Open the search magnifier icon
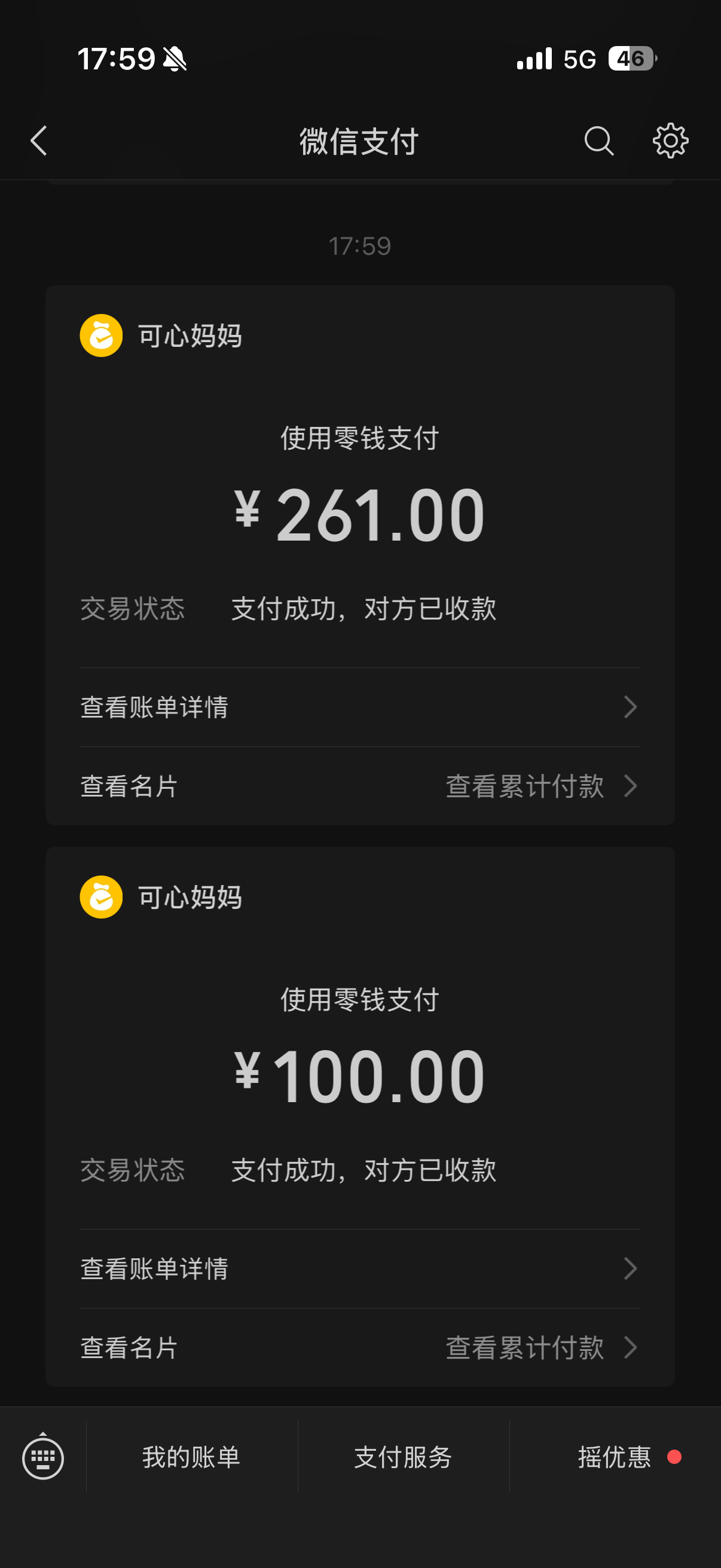 [598, 141]
